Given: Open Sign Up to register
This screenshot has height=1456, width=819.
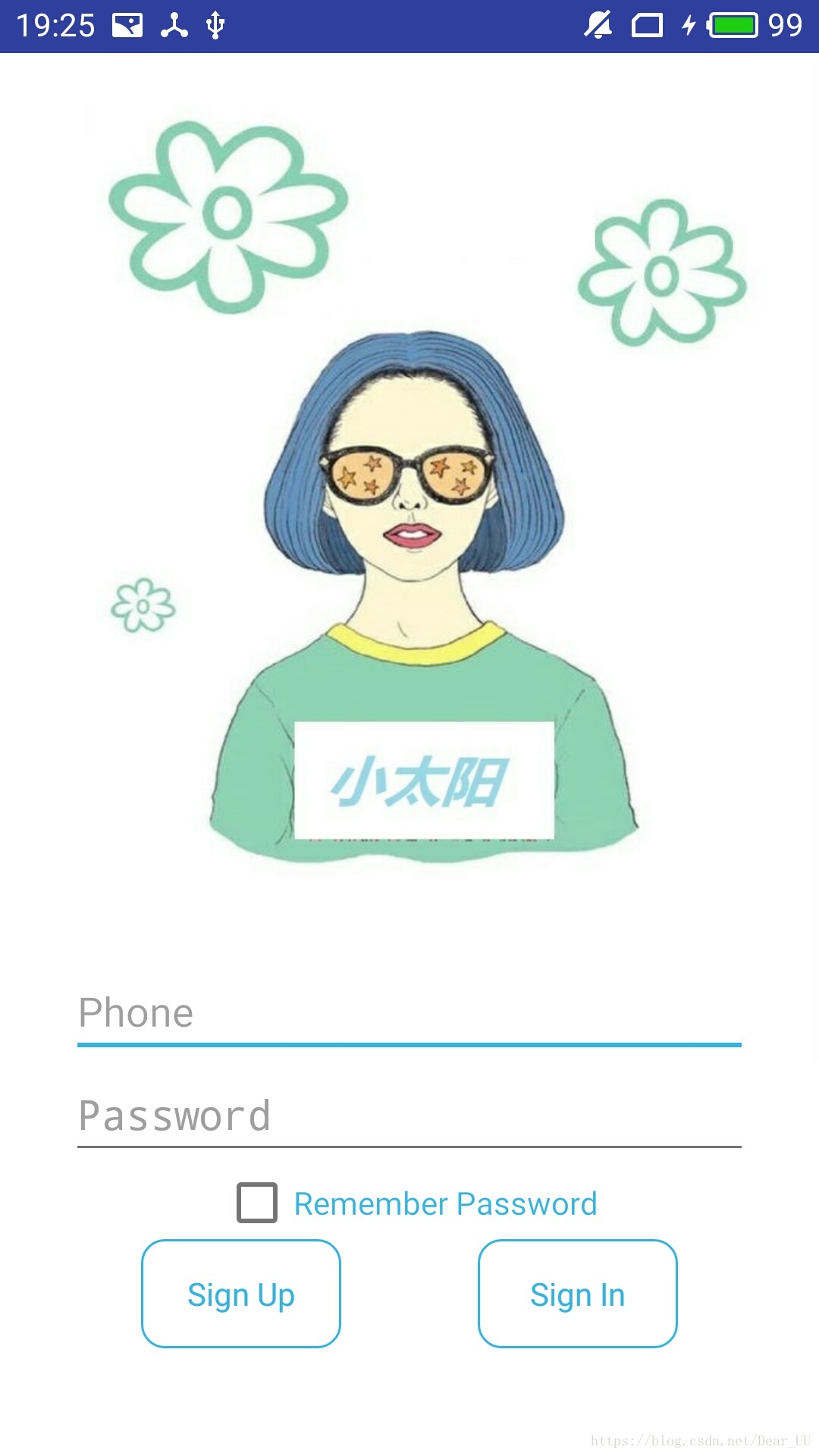Looking at the screenshot, I should coord(241,1294).
